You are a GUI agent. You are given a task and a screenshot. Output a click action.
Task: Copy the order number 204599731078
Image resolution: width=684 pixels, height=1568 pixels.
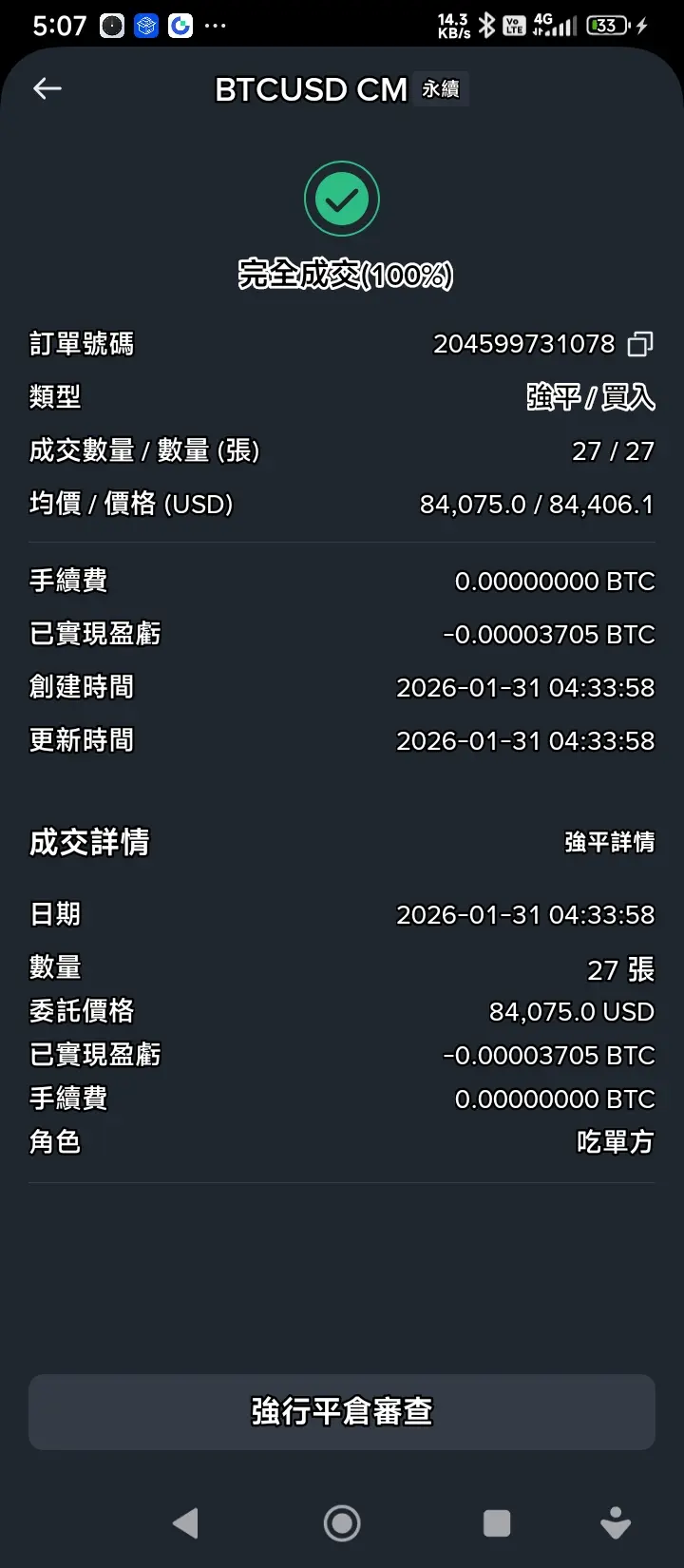point(640,344)
